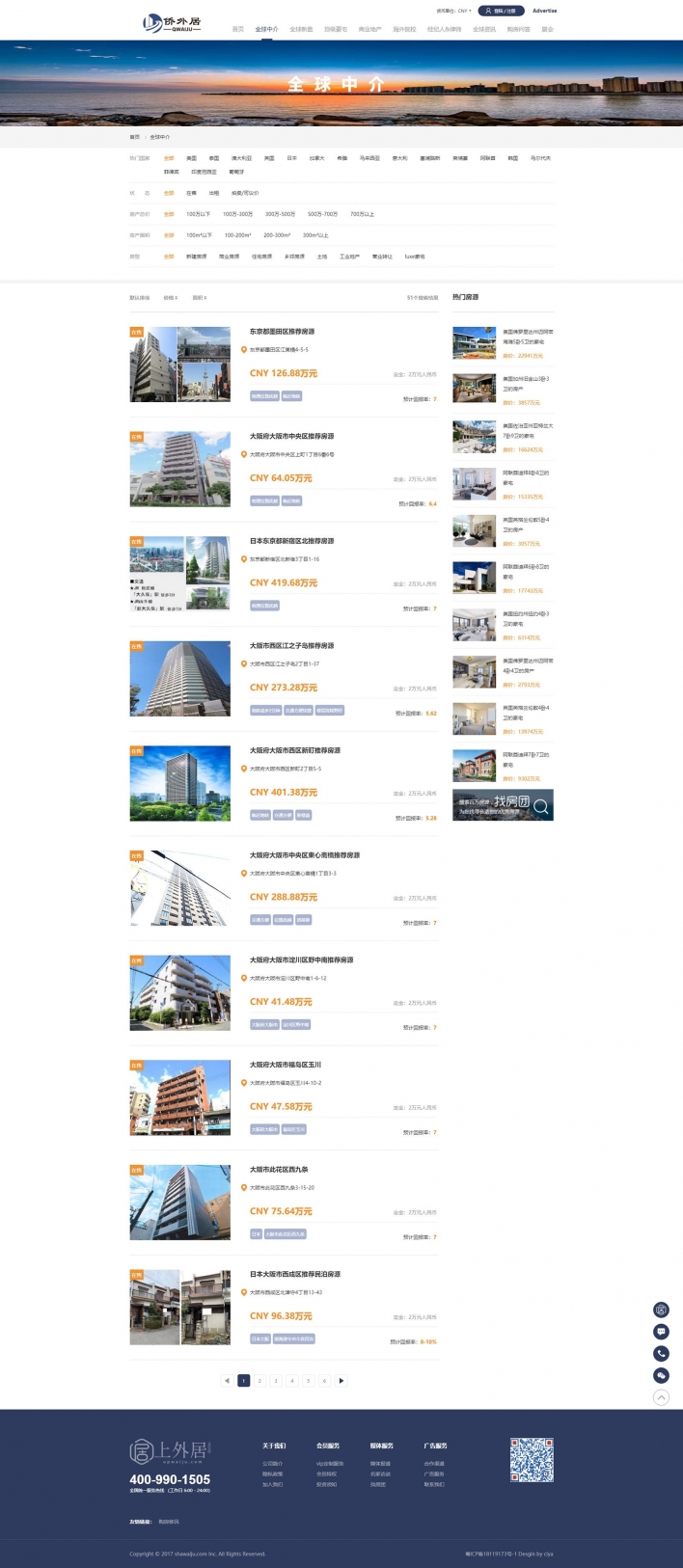This screenshot has height=1568, width=683.
Task: Sort results by 价格
Action: [x=170, y=298]
